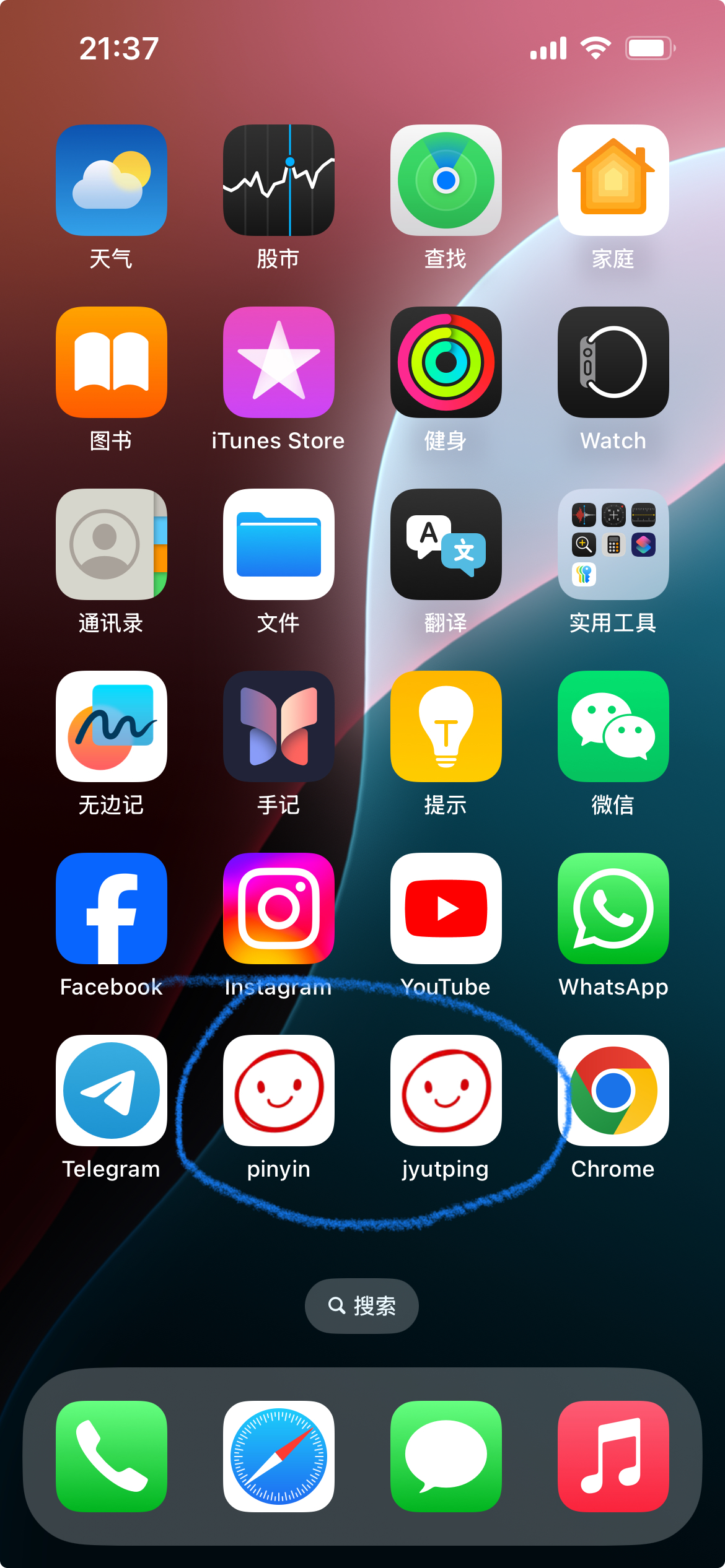This screenshot has height=1568, width=725.
Task: Launch WeChat (微信)
Action: 613,726
